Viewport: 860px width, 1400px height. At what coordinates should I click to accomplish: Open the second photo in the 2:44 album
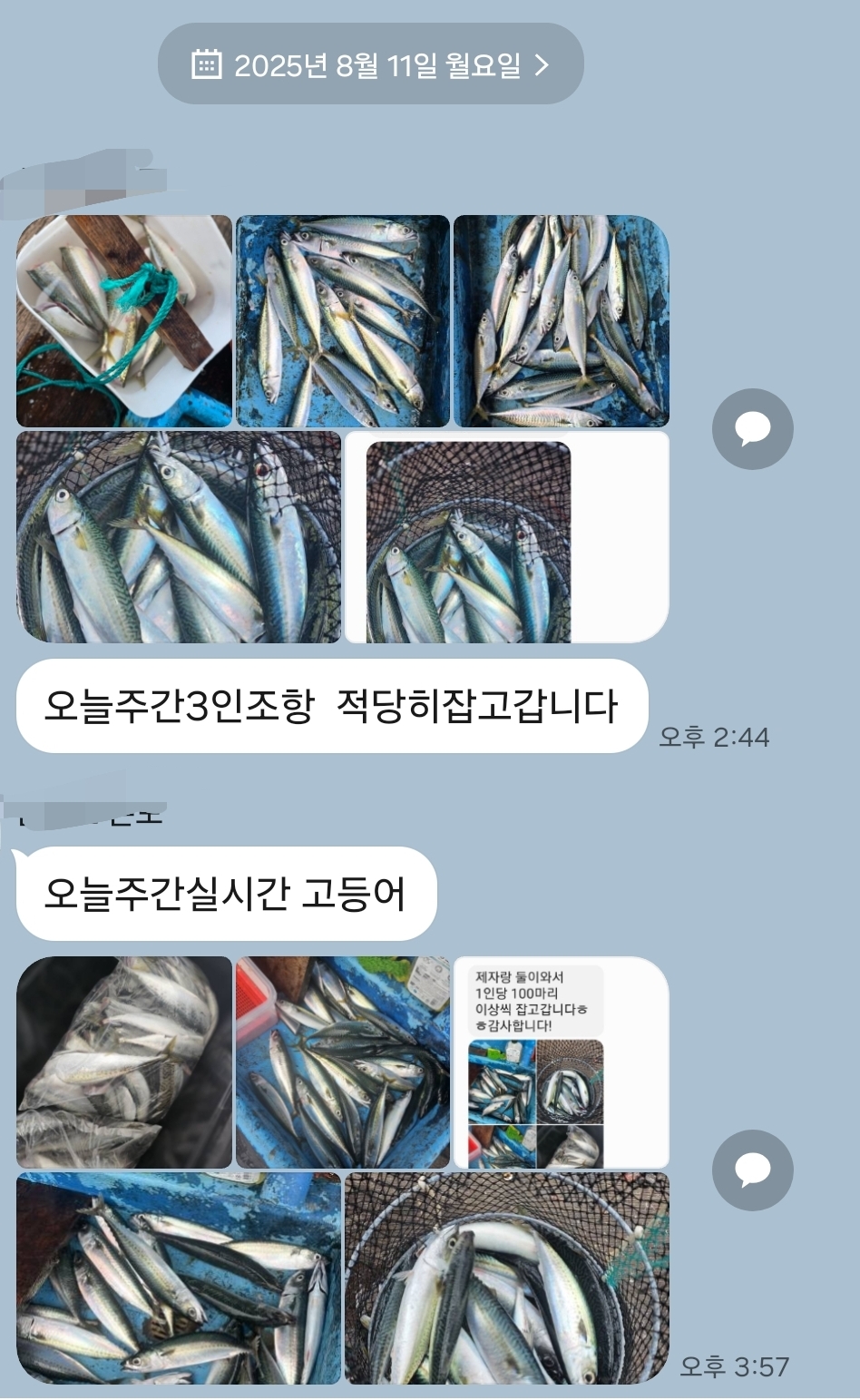(343, 321)
